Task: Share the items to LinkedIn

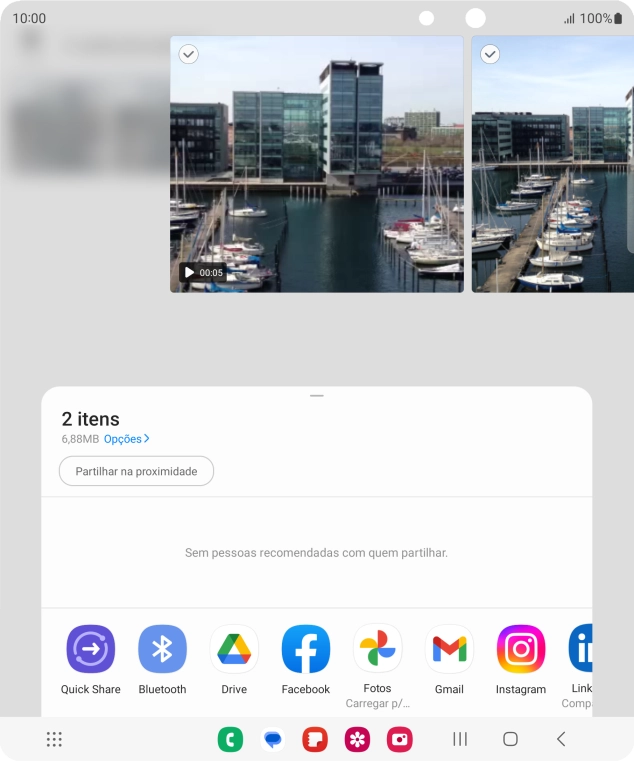Action: click(582, 650)
